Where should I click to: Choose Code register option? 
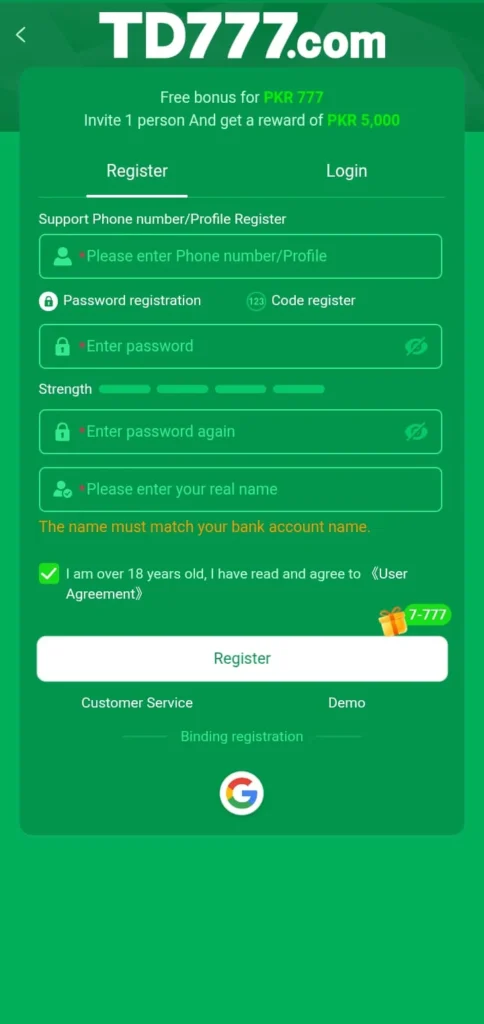pyautogui.click(x=301, y=301)
